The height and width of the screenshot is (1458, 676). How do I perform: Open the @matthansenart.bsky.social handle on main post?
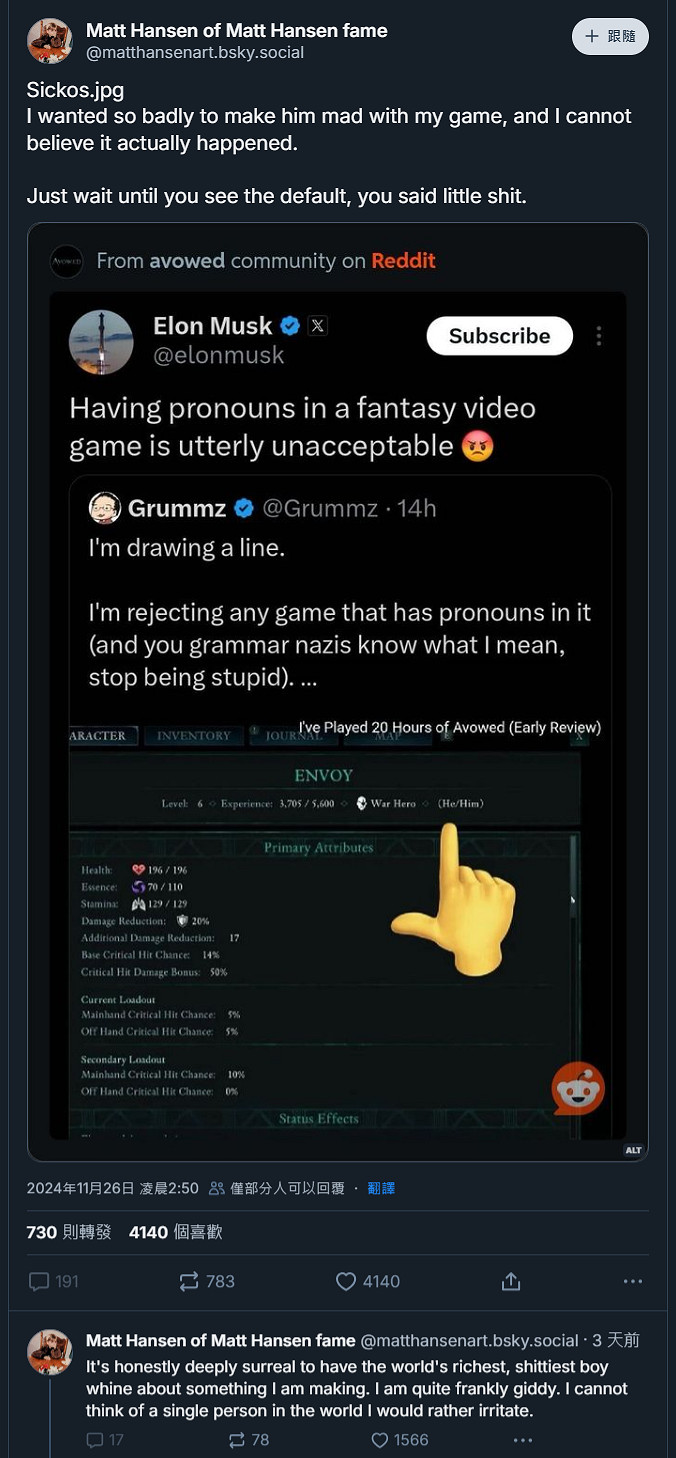coord(195,53)
